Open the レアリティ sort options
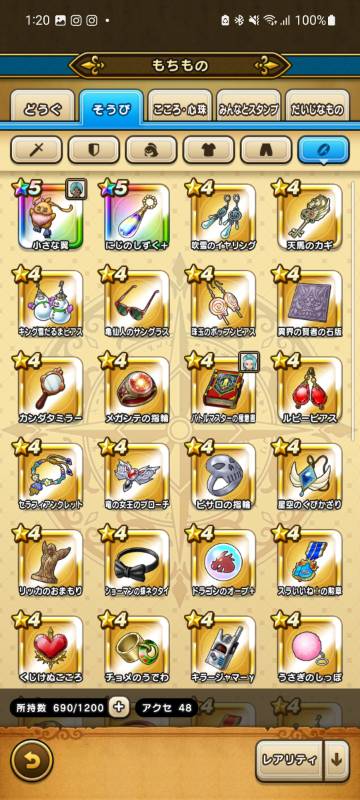360x800 pixels. coord(290,760)
